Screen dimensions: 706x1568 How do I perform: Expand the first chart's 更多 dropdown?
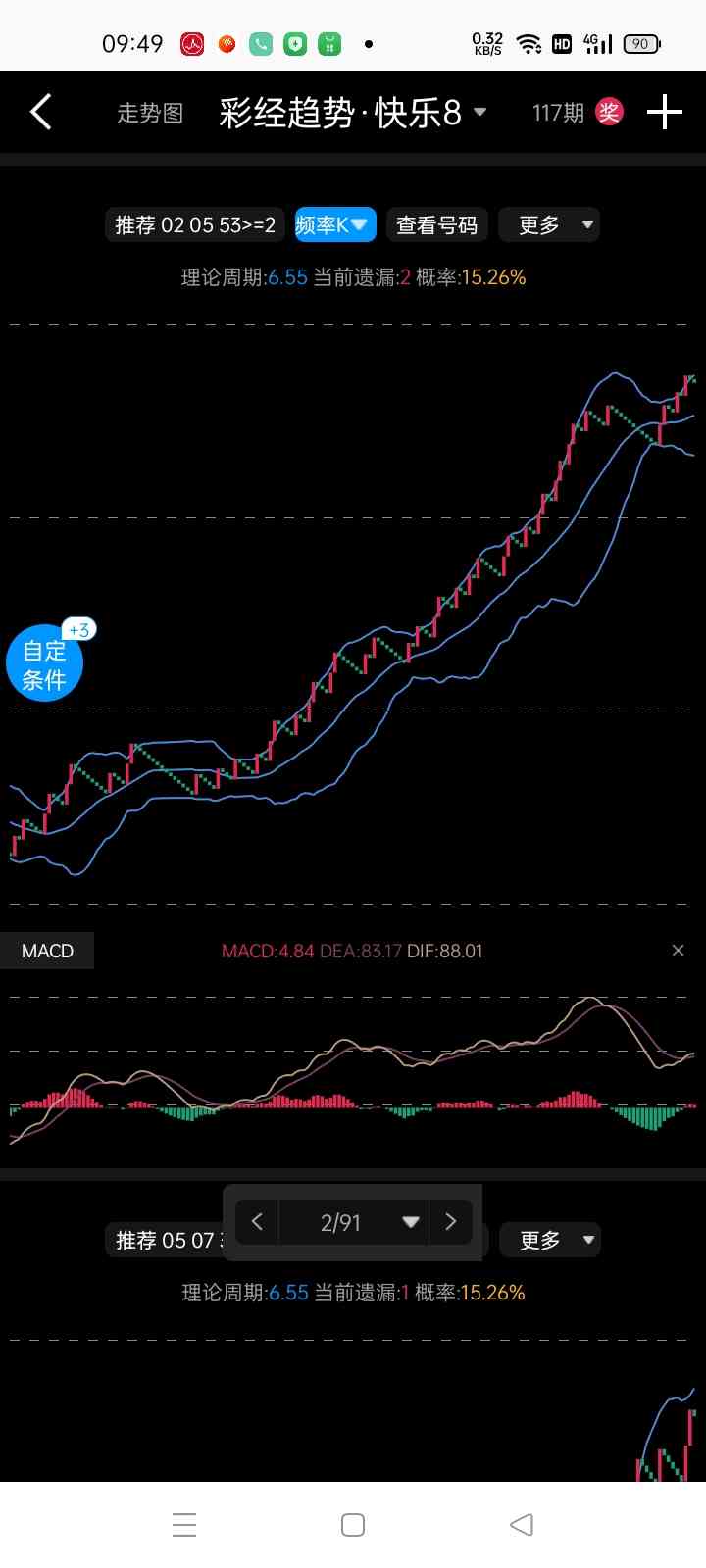pos(549,225)
